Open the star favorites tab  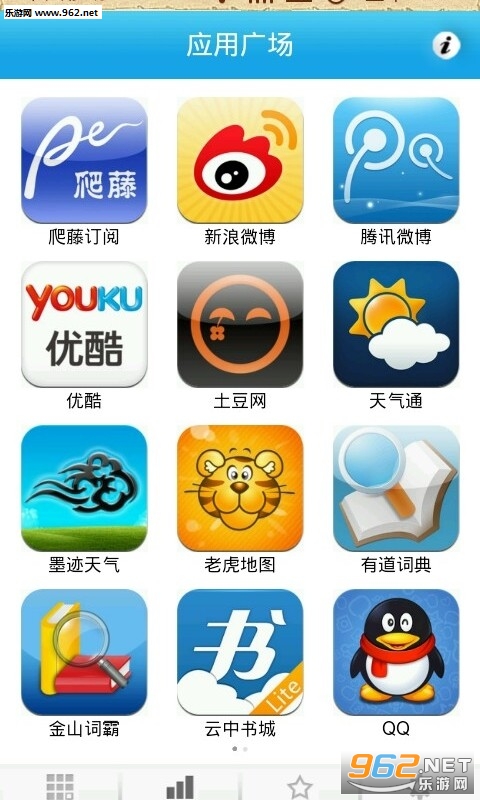click(300, 787)
